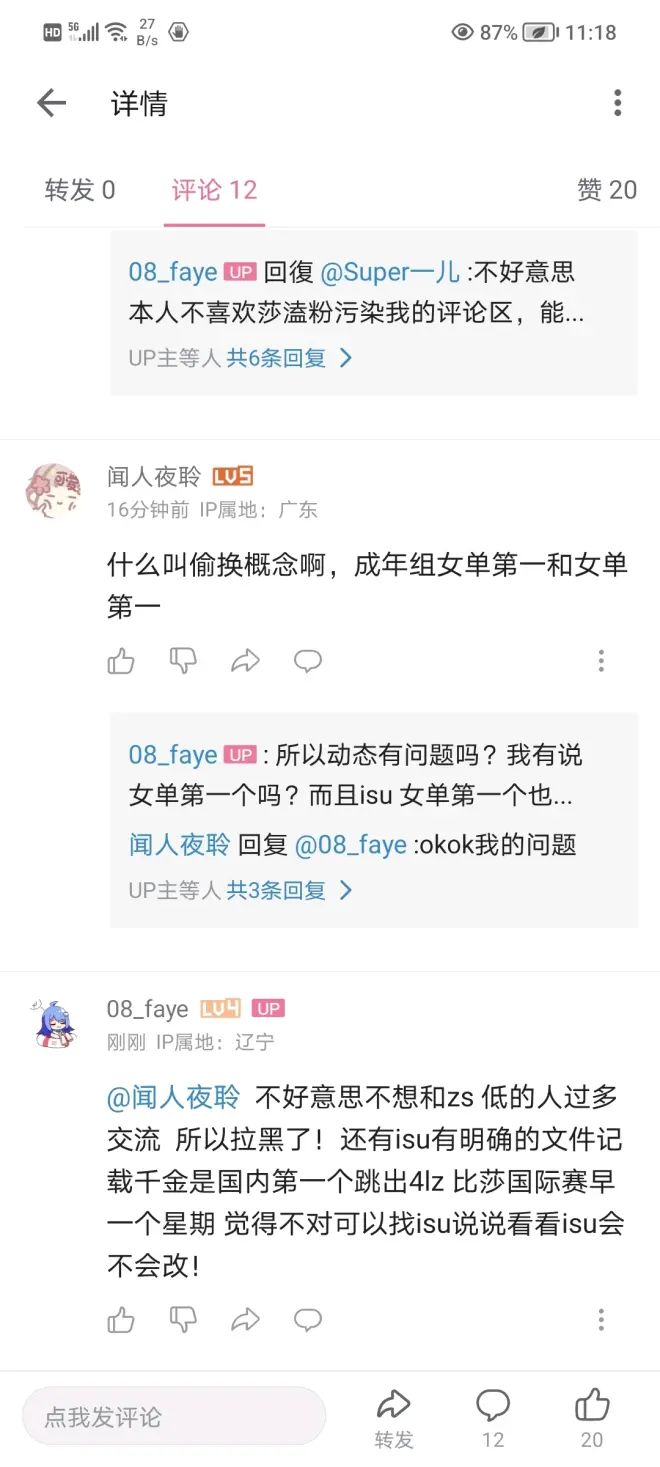Go back from the 详情 page
The image size is (660, 1467).
click(x=51, y=103)
